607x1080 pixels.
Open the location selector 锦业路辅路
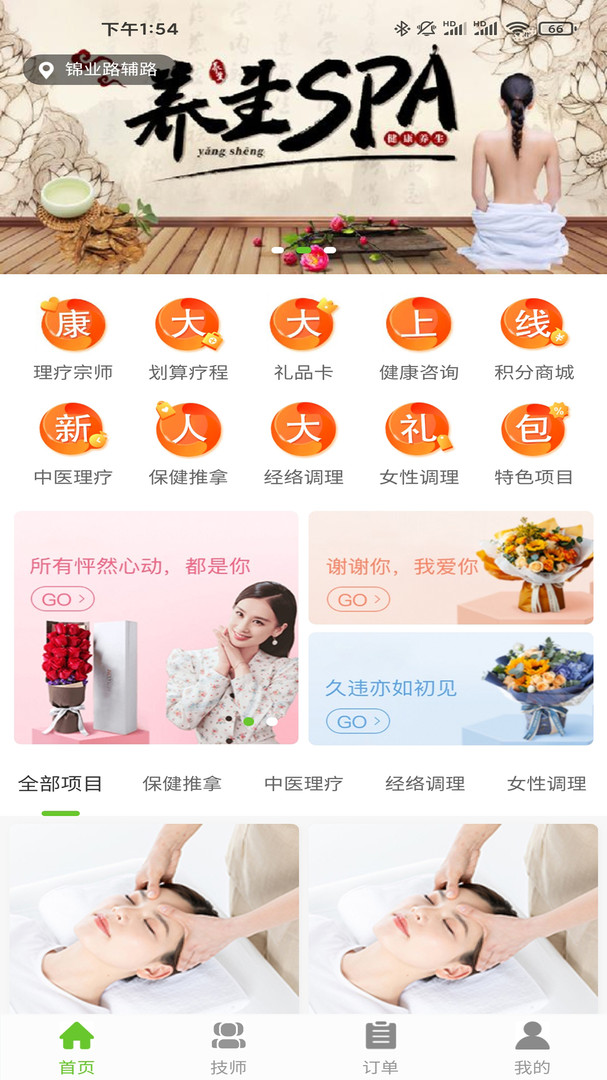(x=100, y=69)
